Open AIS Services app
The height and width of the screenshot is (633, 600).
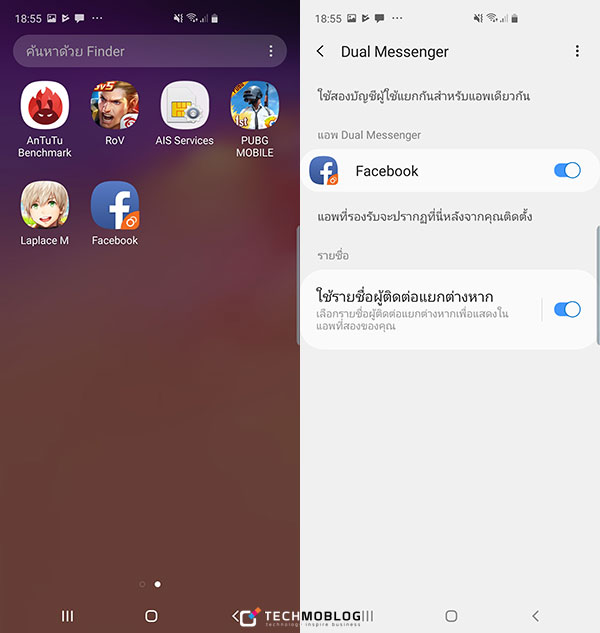tap(185, 107)
